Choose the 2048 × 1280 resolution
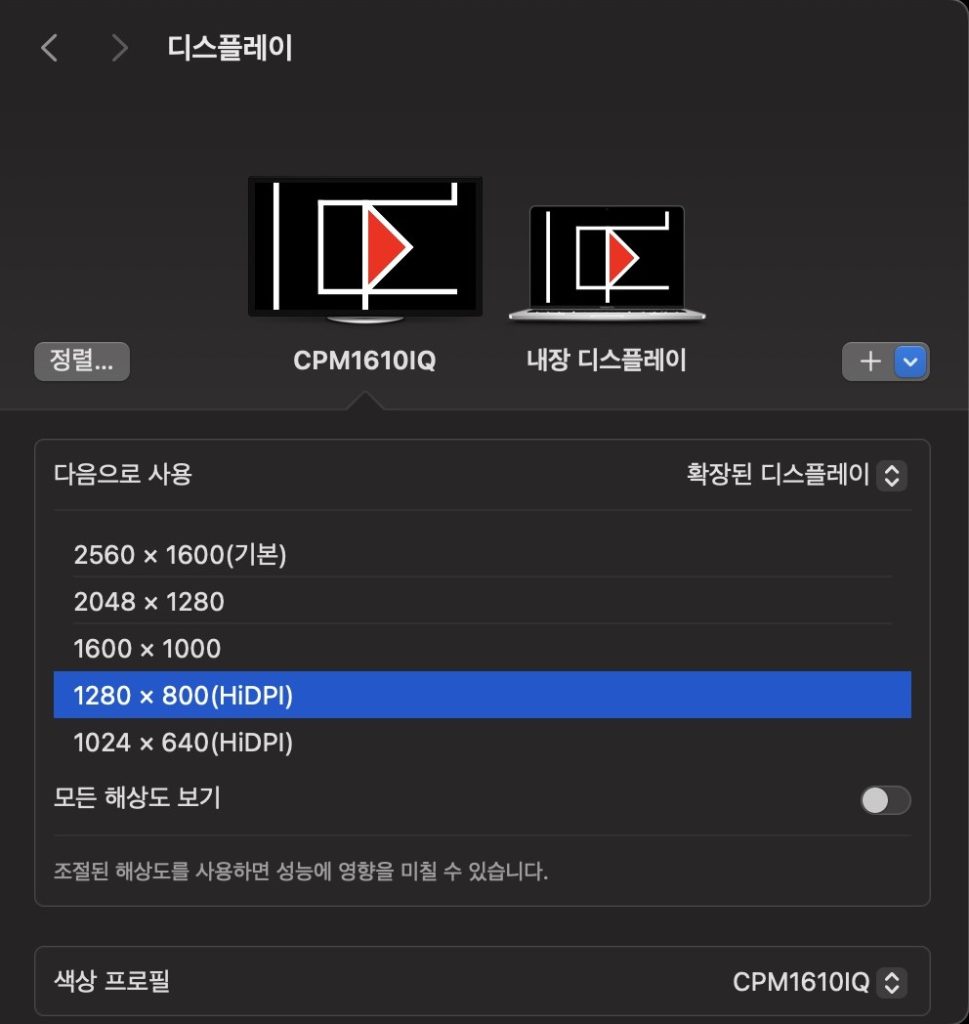The image size is (969, 1024). tap(149, 602)
